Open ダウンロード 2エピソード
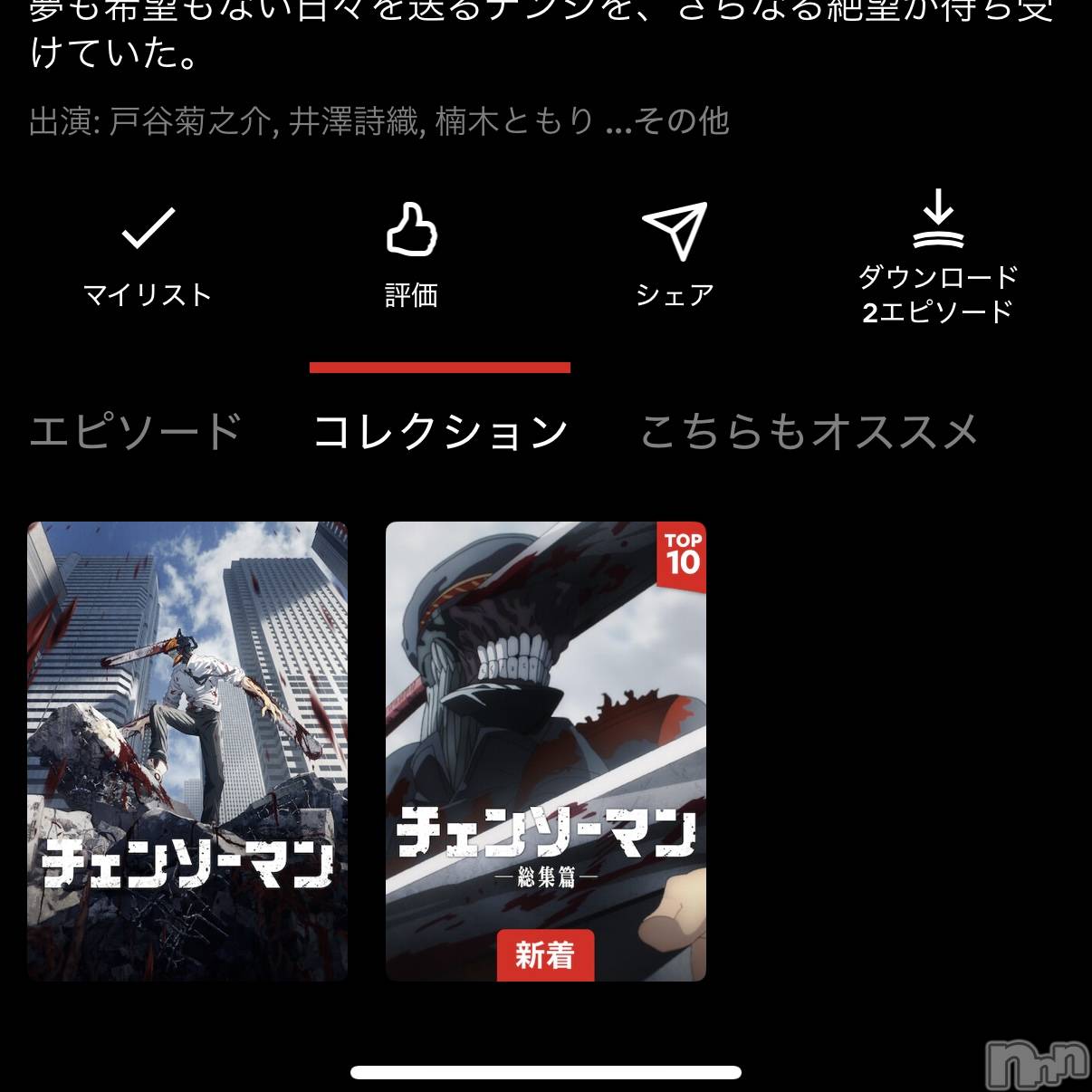The width and height of the screenshot is (1092, 1092). (938, 256)
